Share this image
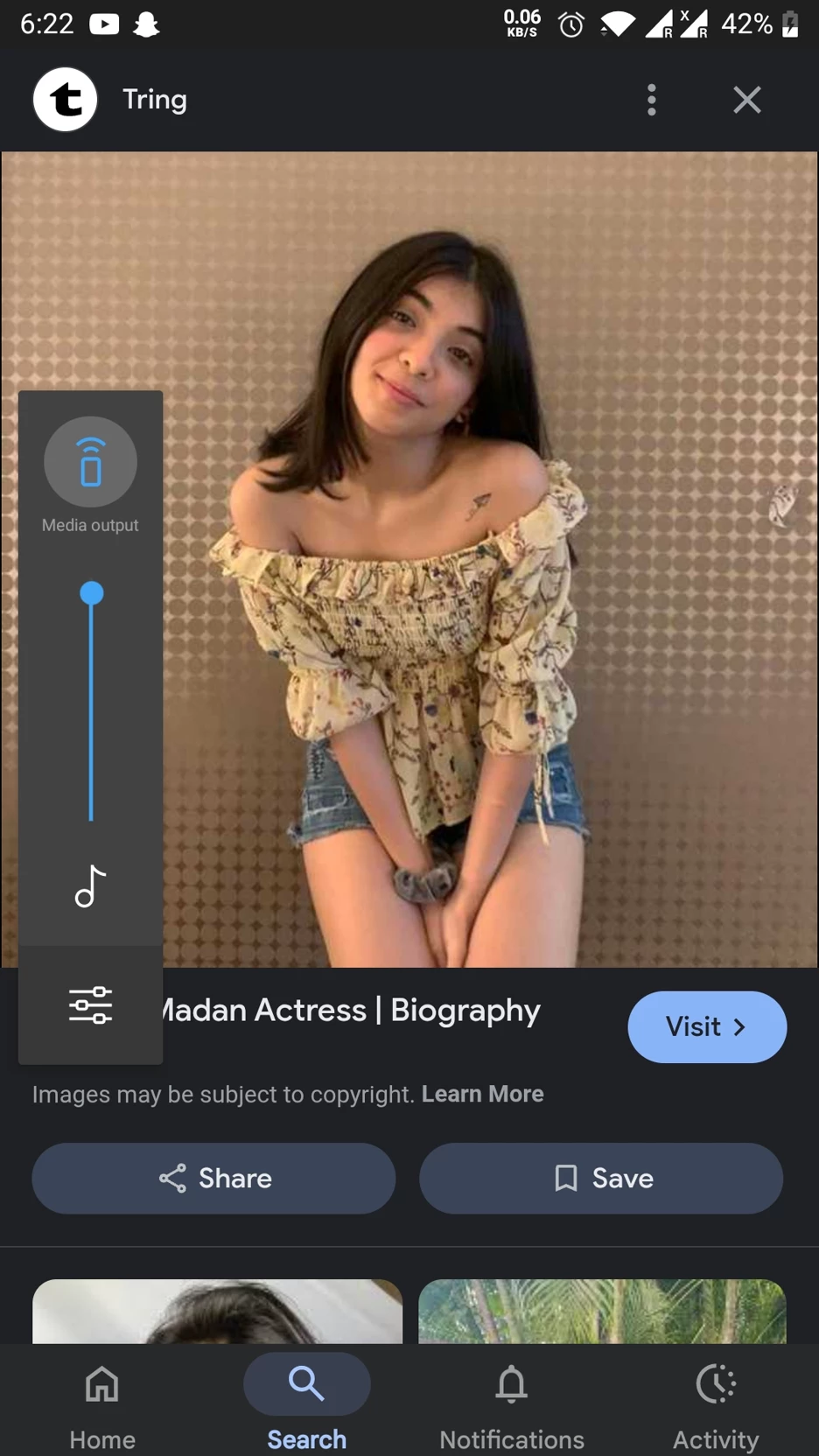The height and width of the screenshot is (1456, 819). point(213,1178)
